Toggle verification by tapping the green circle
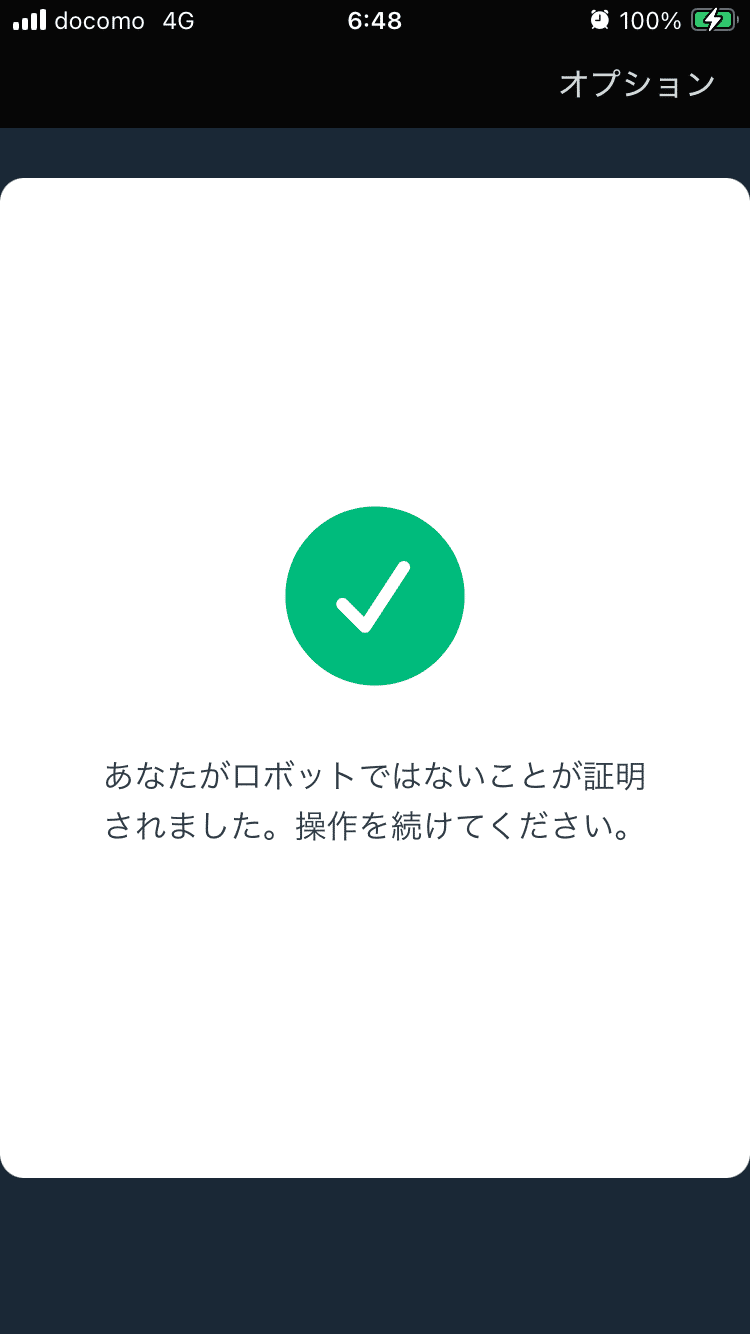Viewport: 750px width, 1334px height. pyautogui.click(x=375, y=596)
